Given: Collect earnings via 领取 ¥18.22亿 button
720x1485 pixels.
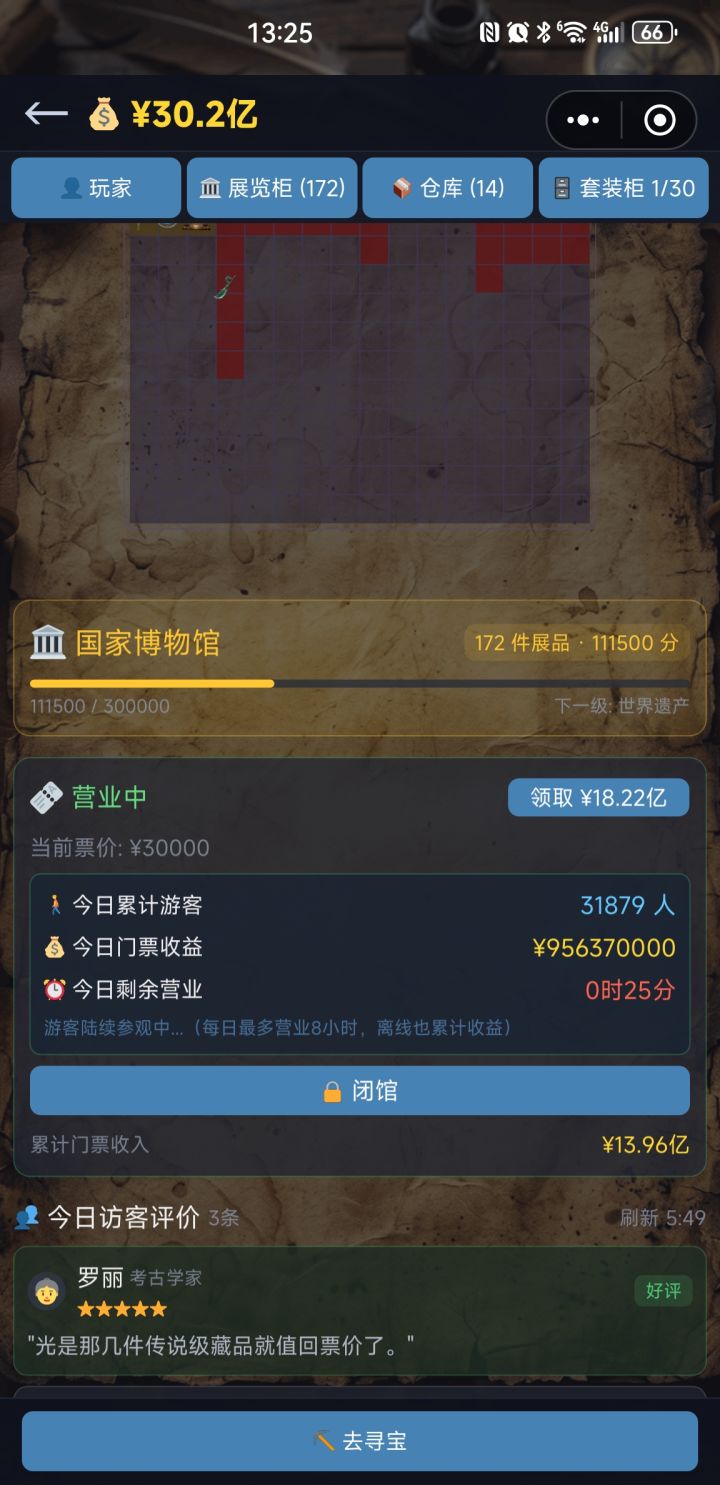Looking at the screenshot, I should pos(598,797).
